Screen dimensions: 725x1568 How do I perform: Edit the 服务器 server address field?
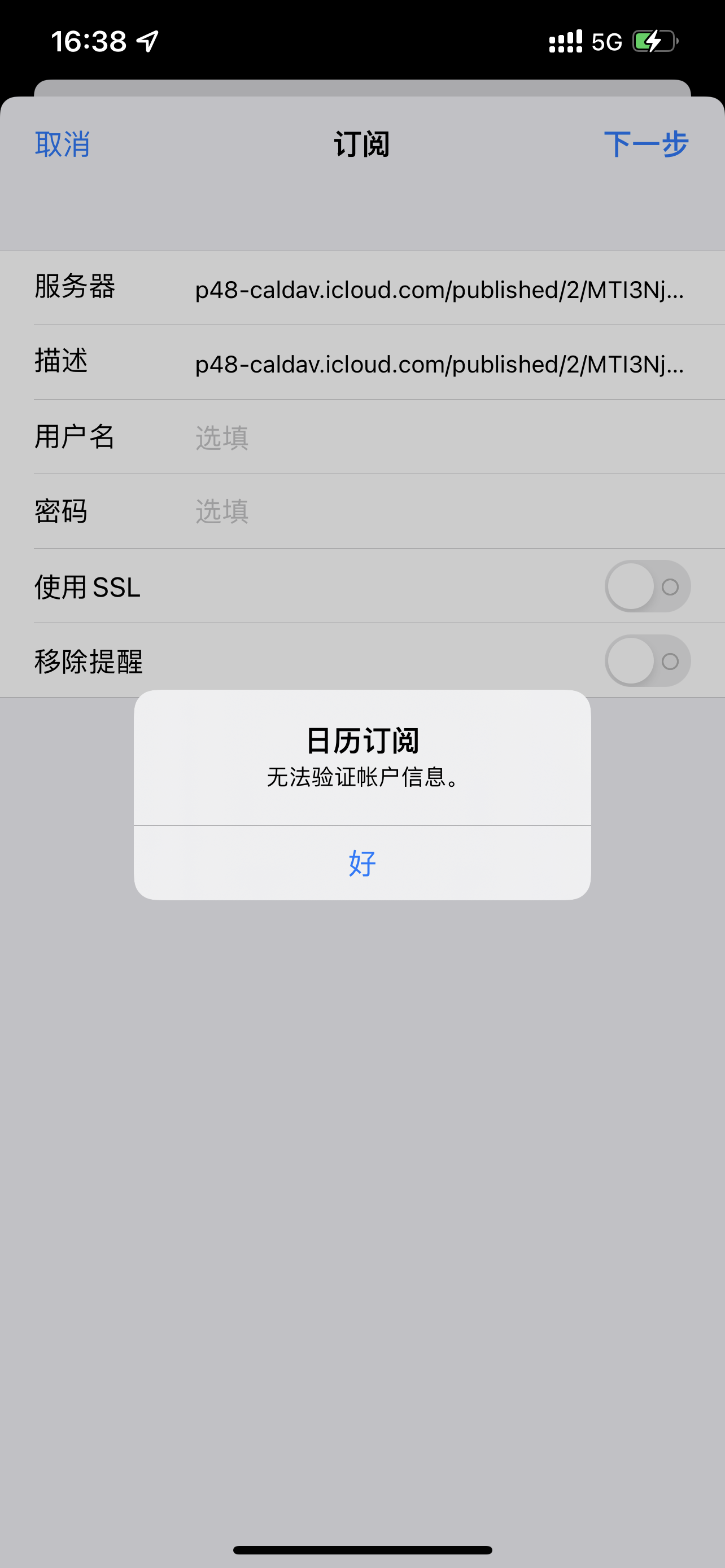pyautogui.click(x=439, y=290)
